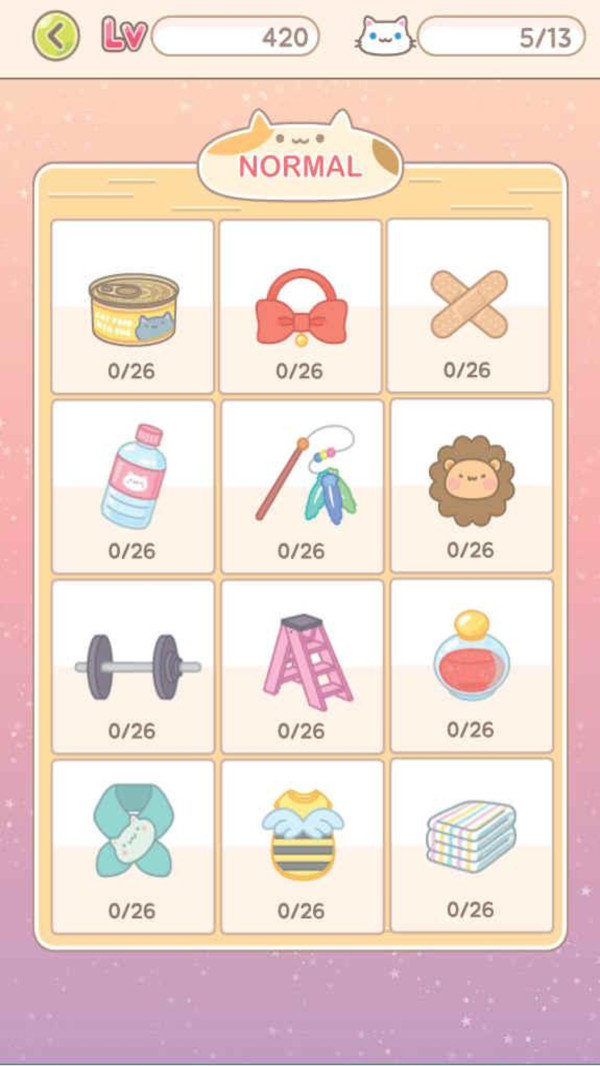Tap the pink ladder item
The height and width of the screenshot is (1066, 600).
(x=301, y=666)
